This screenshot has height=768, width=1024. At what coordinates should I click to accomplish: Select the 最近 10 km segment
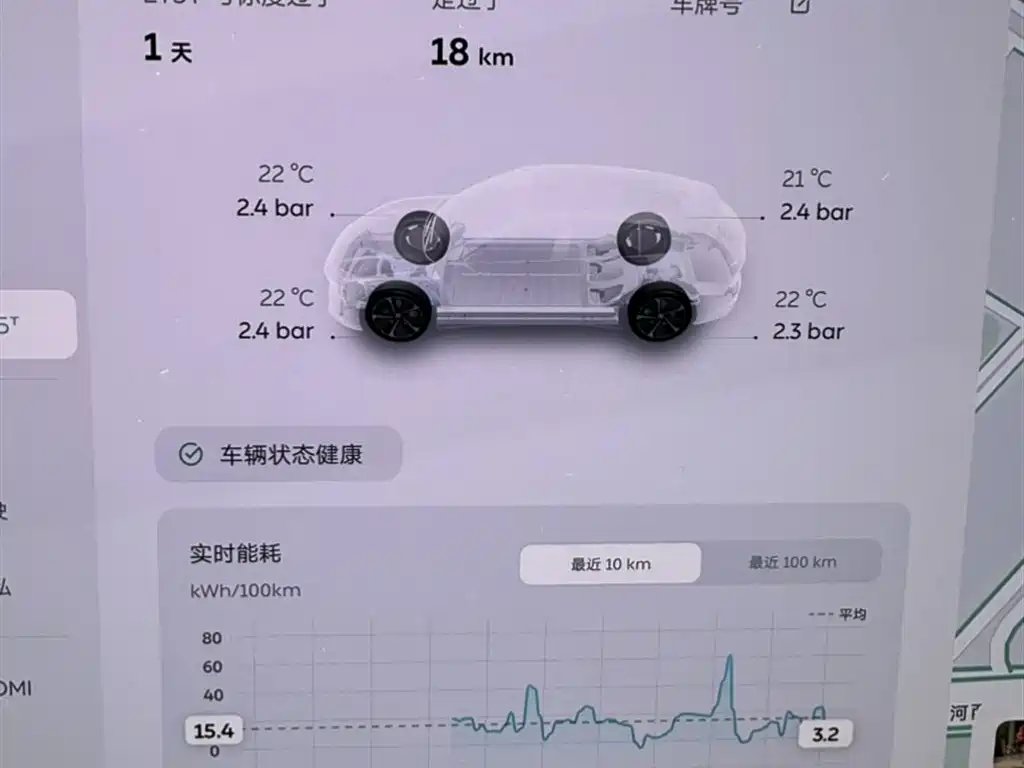[610, 563]
